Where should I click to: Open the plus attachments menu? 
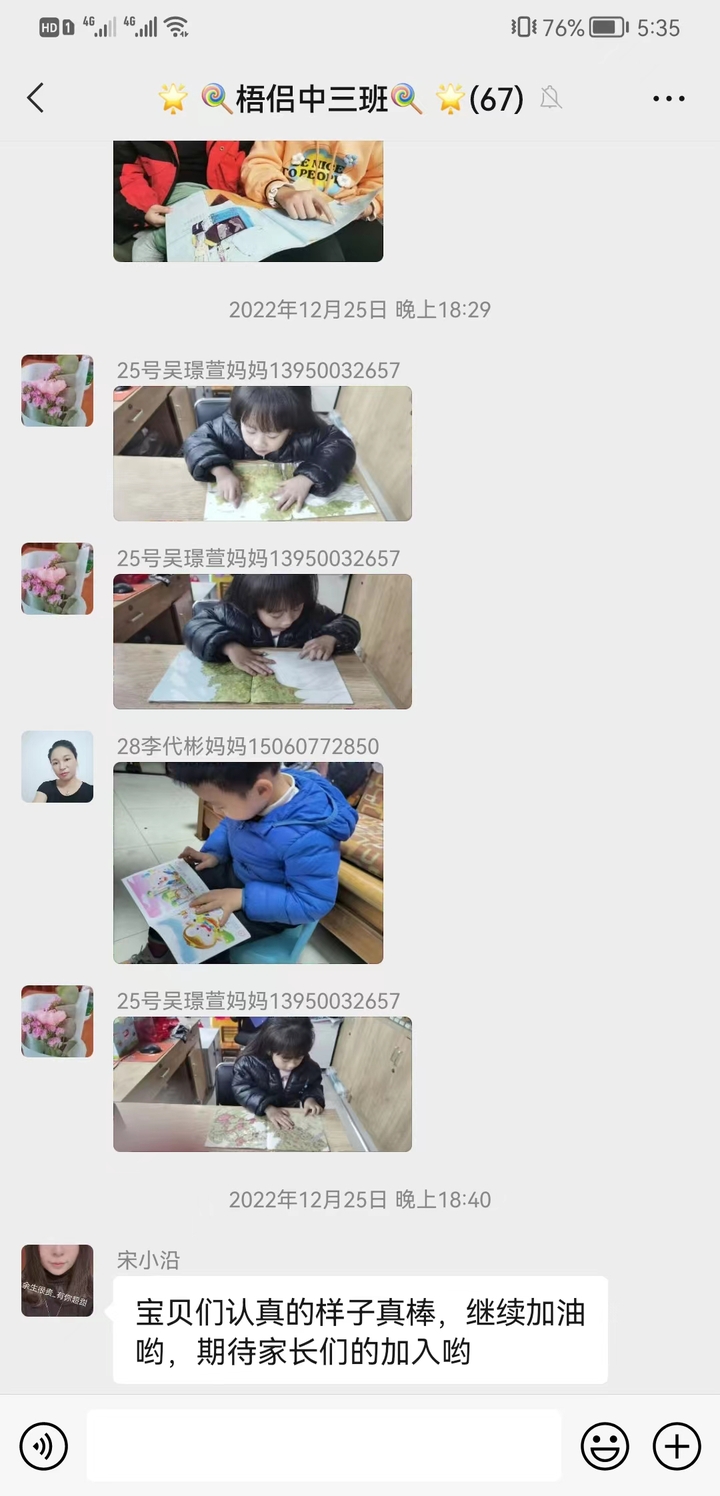click(x=677, y=1446)
